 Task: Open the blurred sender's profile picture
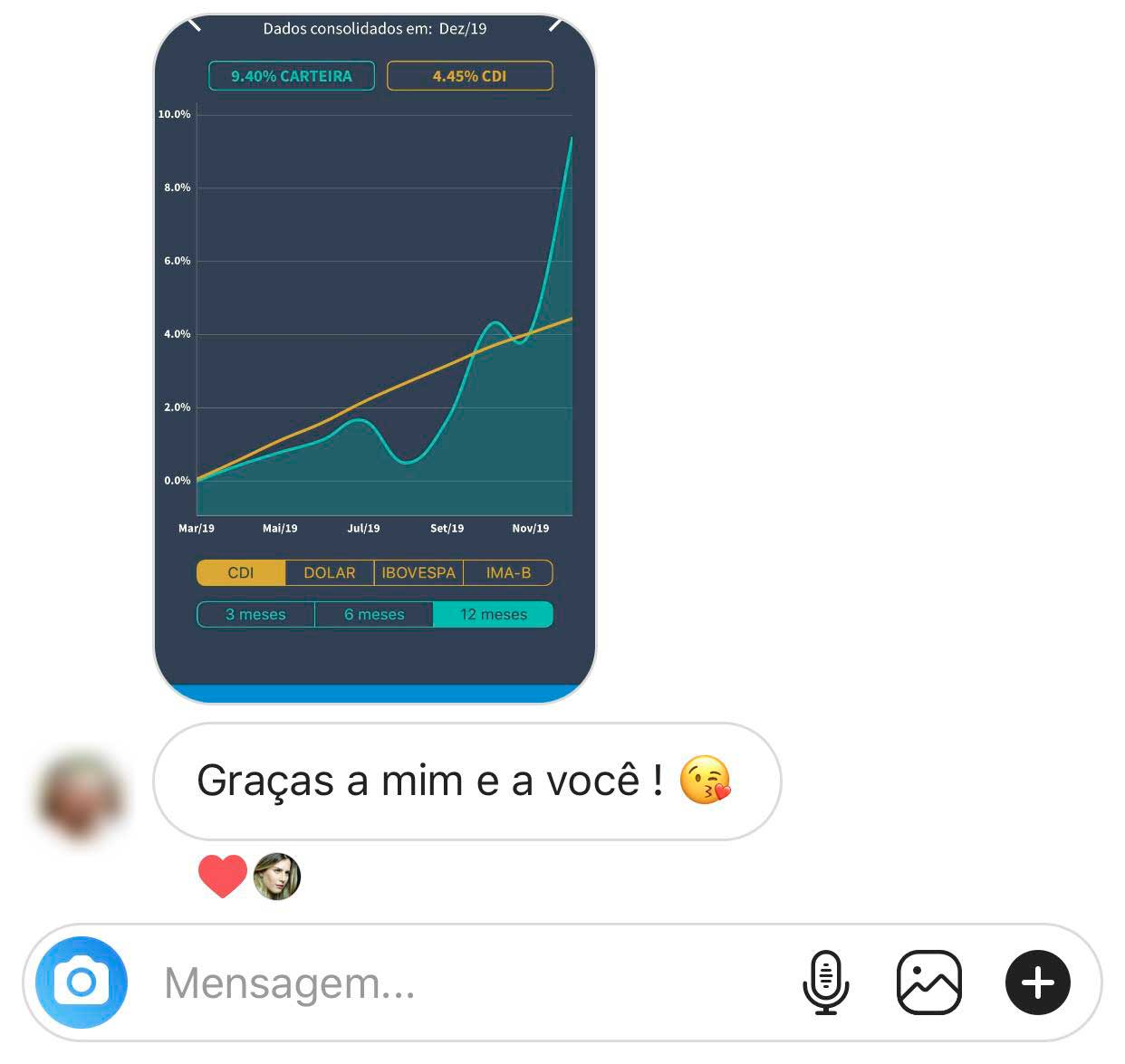point(82,797)
